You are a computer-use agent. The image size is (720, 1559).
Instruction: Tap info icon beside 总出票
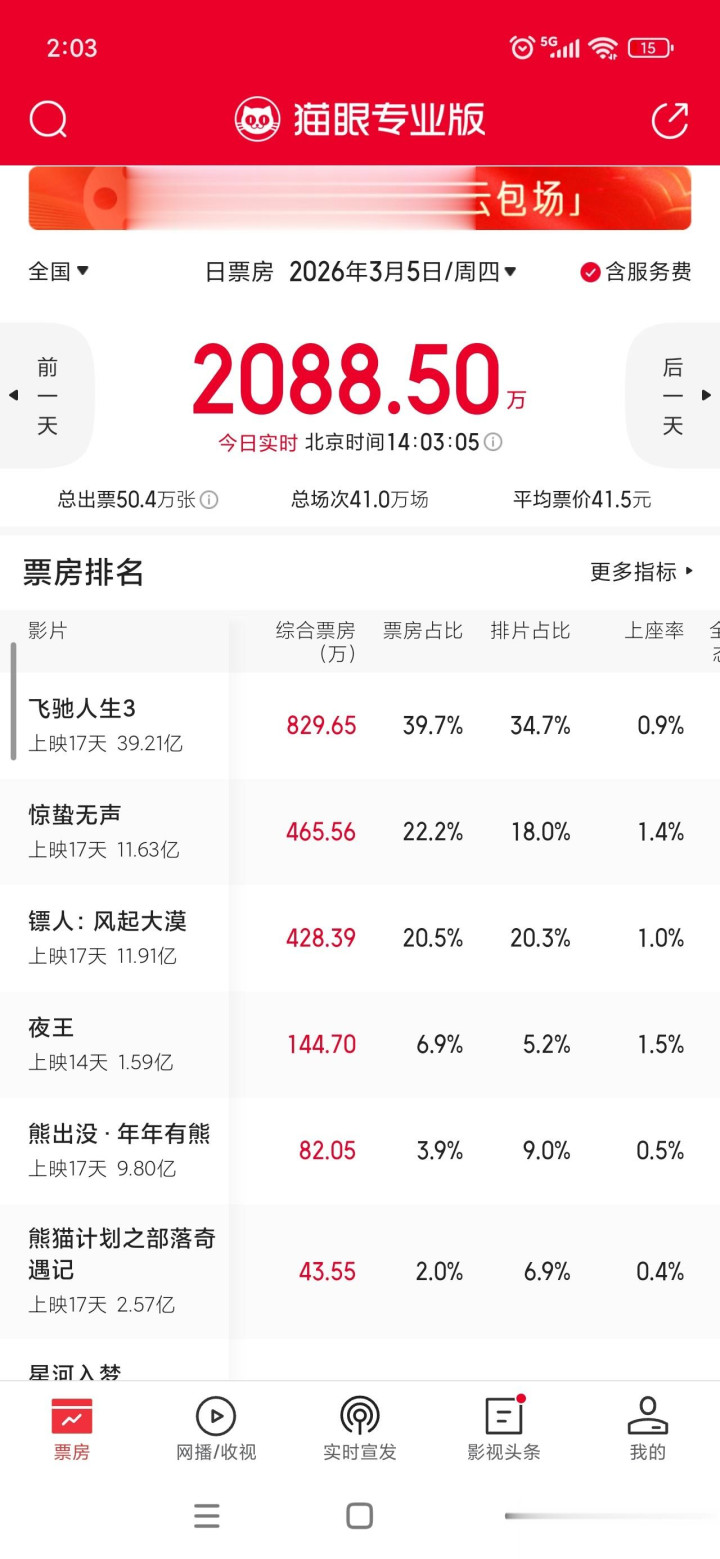pyautogui.click(x=209, y=500)
